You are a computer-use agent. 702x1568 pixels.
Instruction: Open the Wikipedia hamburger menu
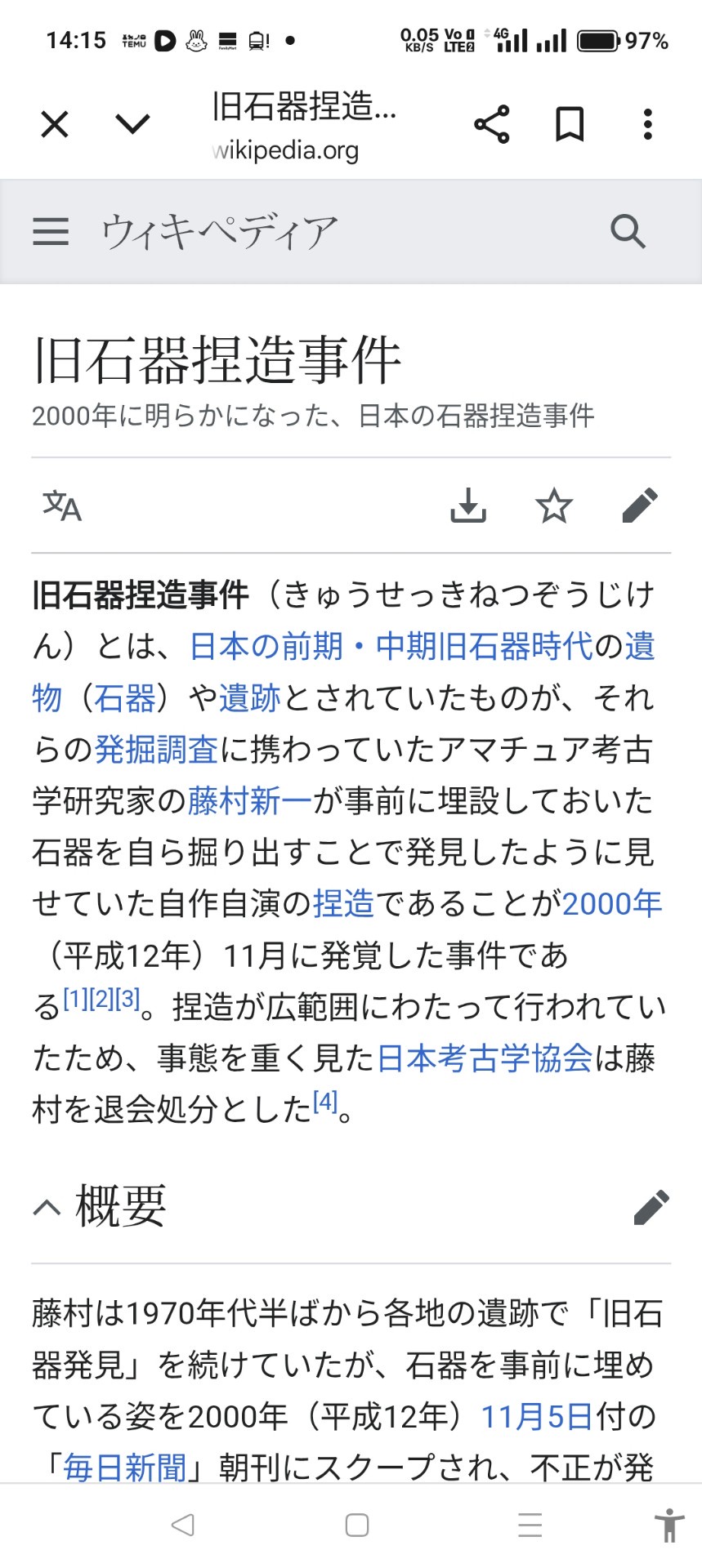[x=51, y=231]
